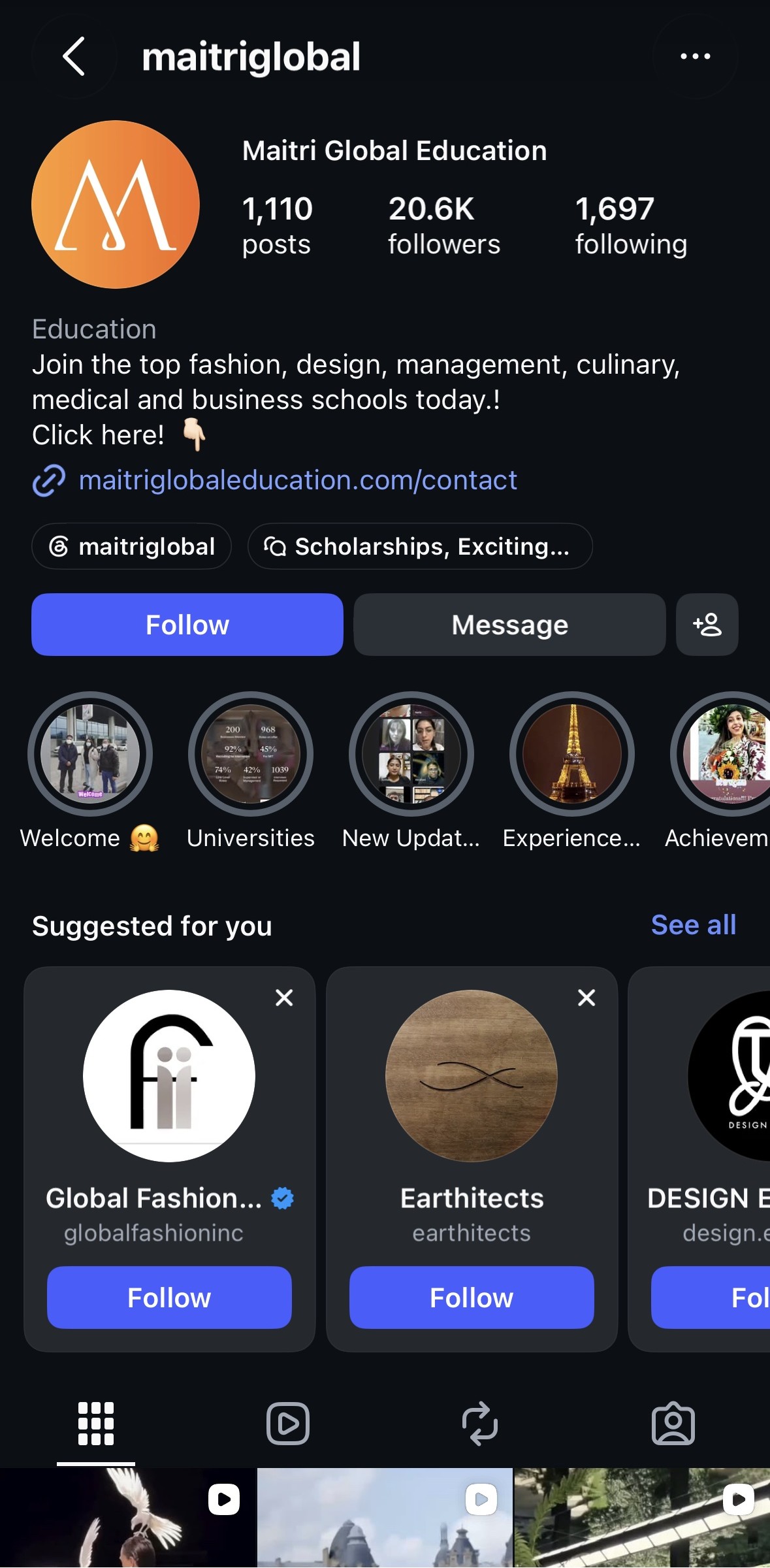Follow globalfashioninc from suggestions
The height and width of the screenshot is (1568, 770).
point(169,1298)
